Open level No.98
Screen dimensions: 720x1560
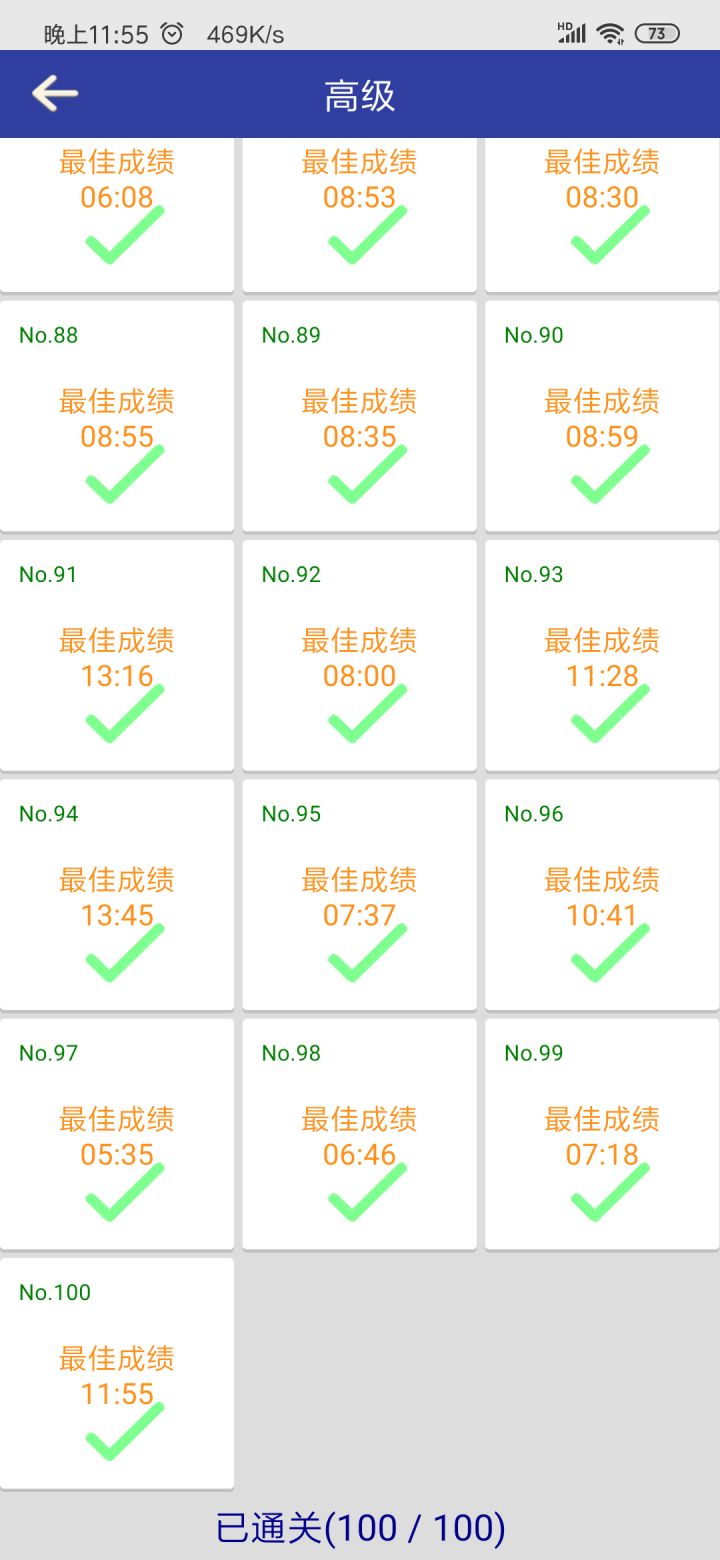coord(360,1134)
